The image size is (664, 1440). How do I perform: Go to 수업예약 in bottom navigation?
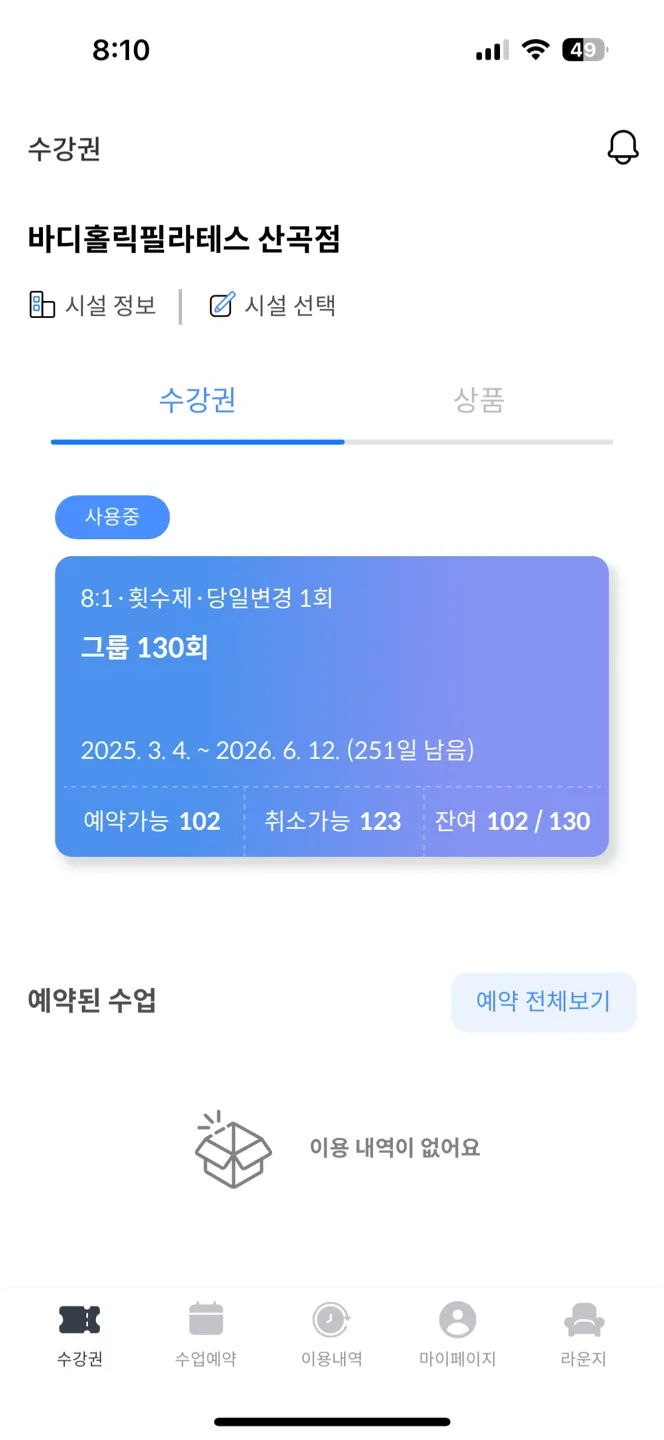tap(206, 1334)
